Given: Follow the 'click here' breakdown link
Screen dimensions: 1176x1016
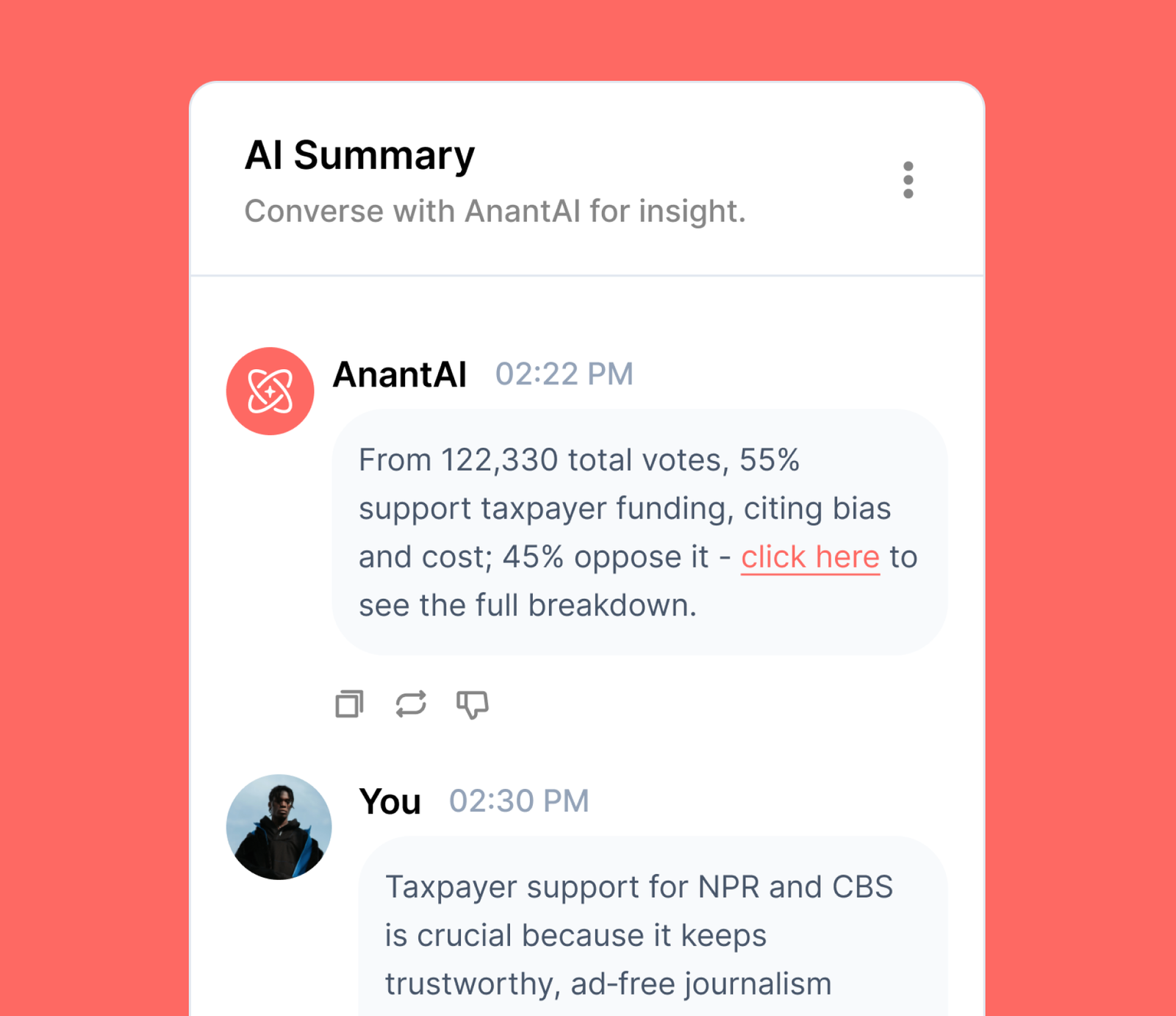Looking at the screenshot, I should click(809, 557).
